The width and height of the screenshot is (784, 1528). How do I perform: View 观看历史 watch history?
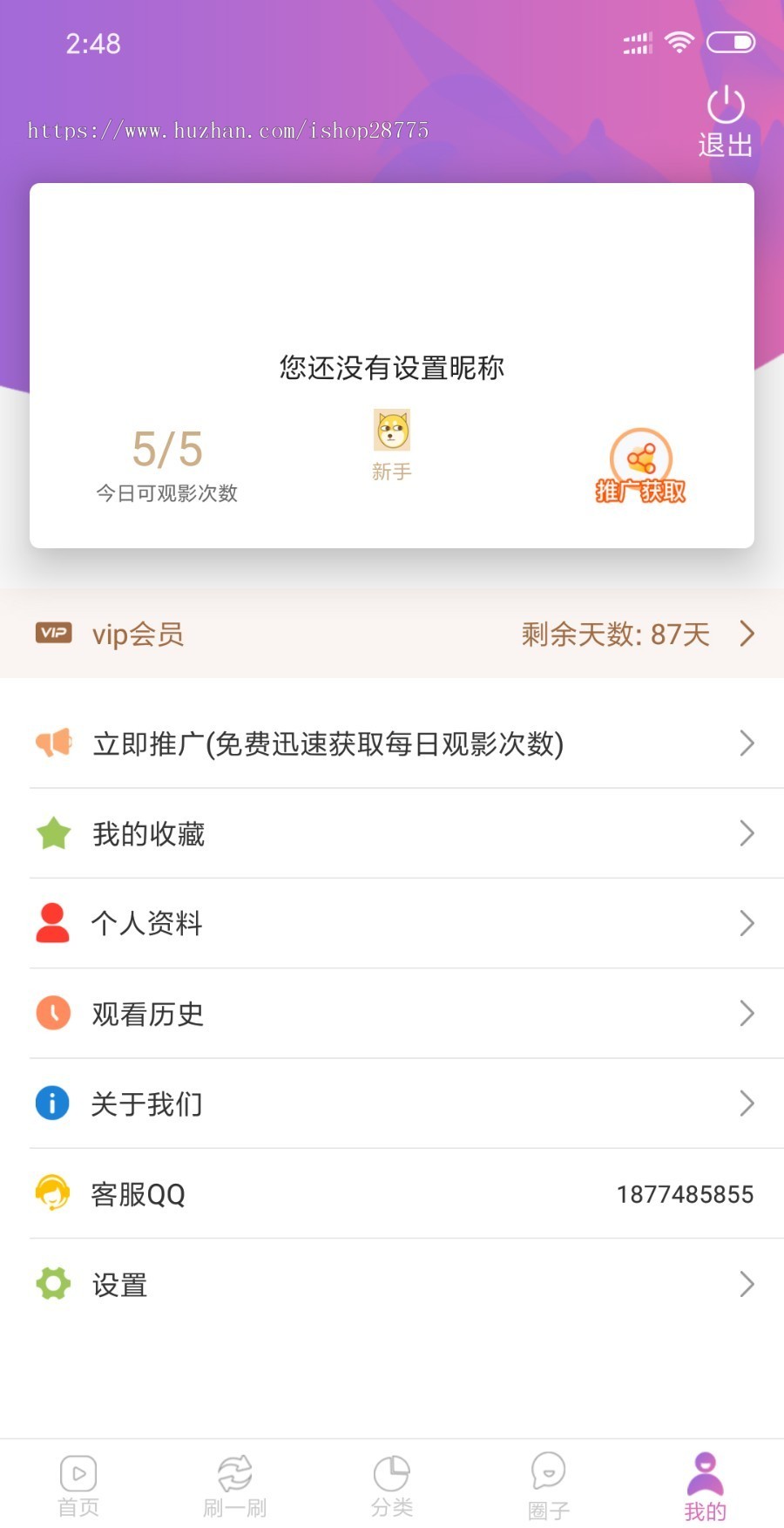(392, 1013)
